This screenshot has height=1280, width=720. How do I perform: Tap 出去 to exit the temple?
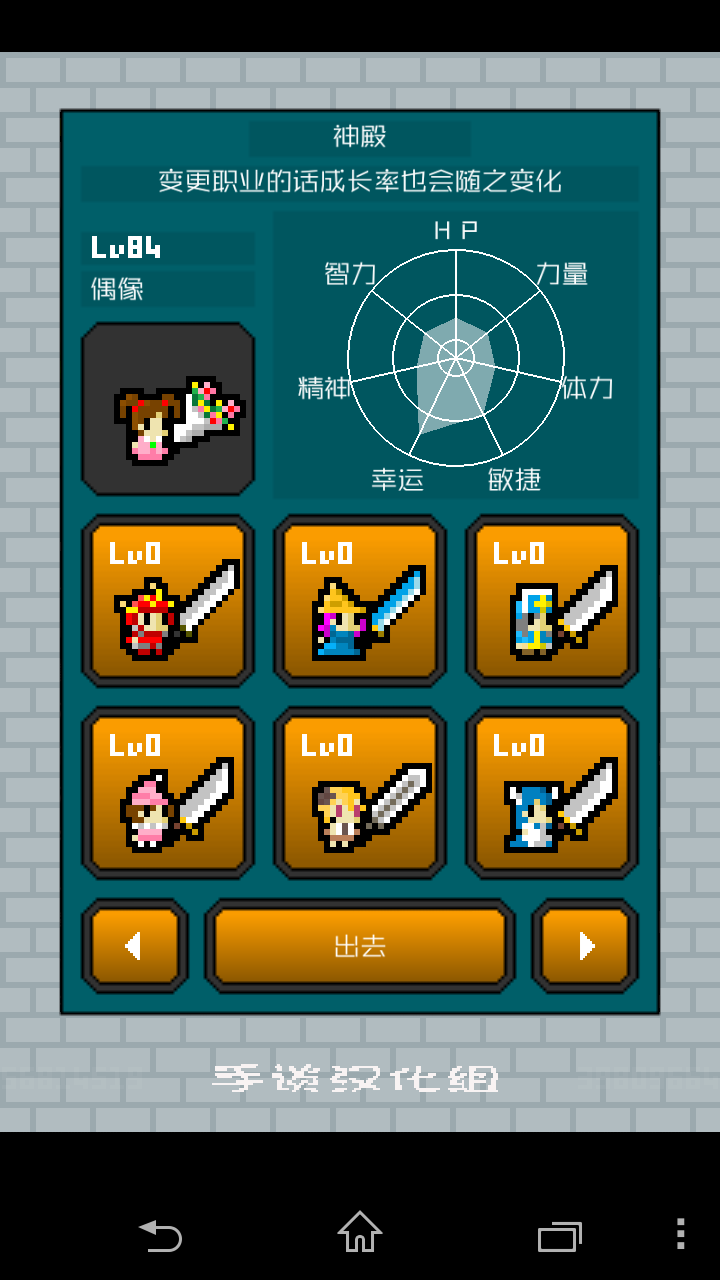click(x=360, y=946)
